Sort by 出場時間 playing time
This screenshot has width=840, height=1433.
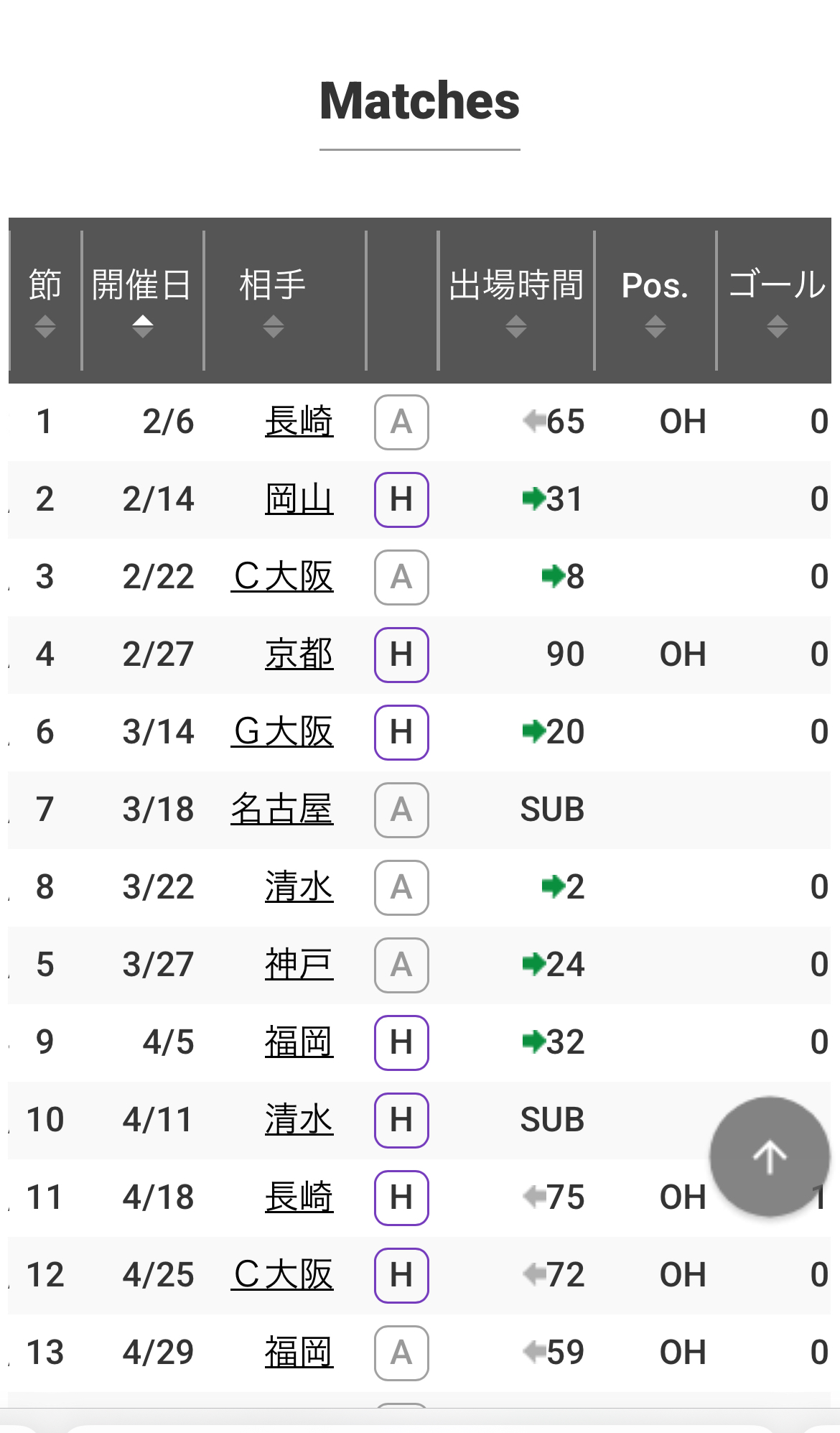516,300
